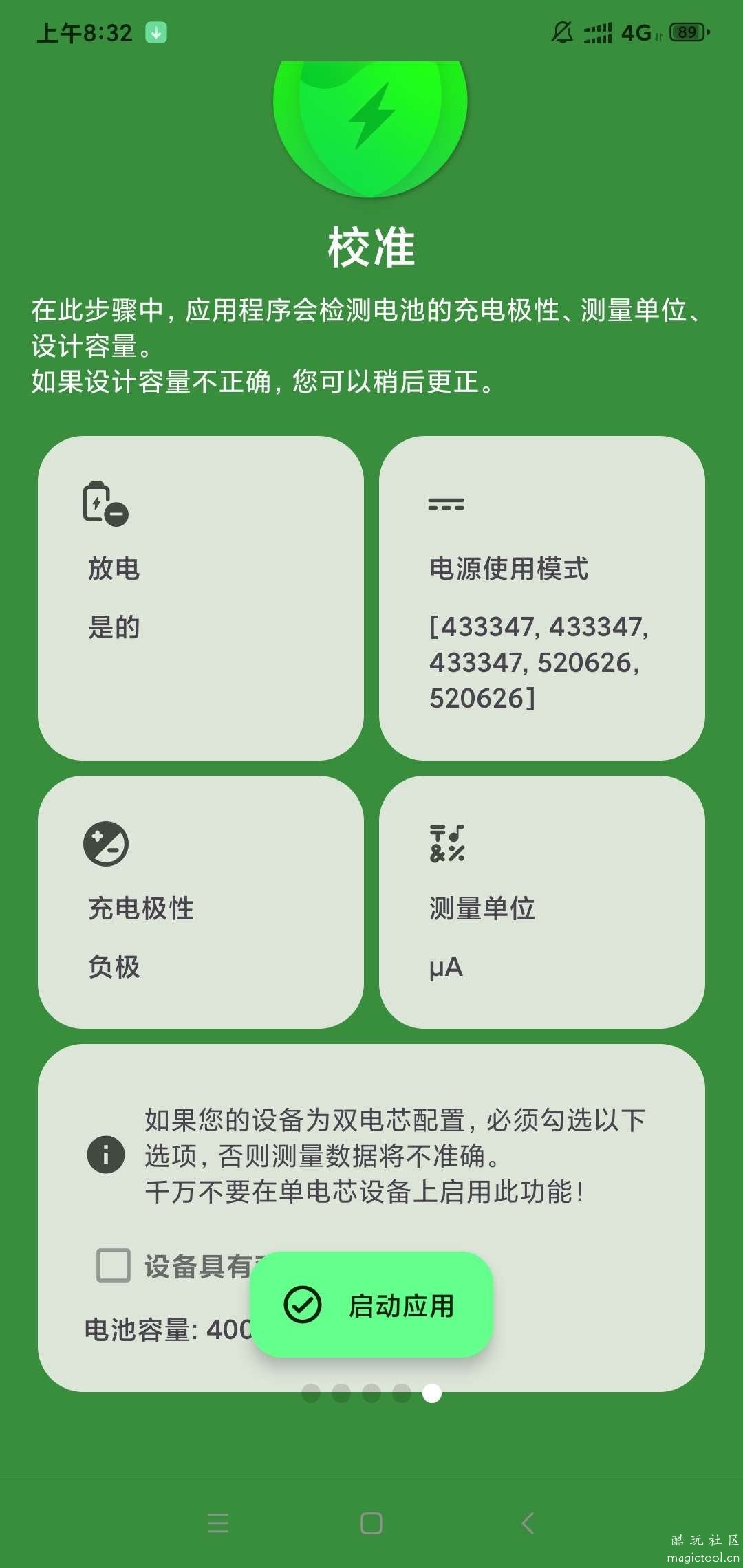Click the muted notification bell status icon

(x=561, y=32)
